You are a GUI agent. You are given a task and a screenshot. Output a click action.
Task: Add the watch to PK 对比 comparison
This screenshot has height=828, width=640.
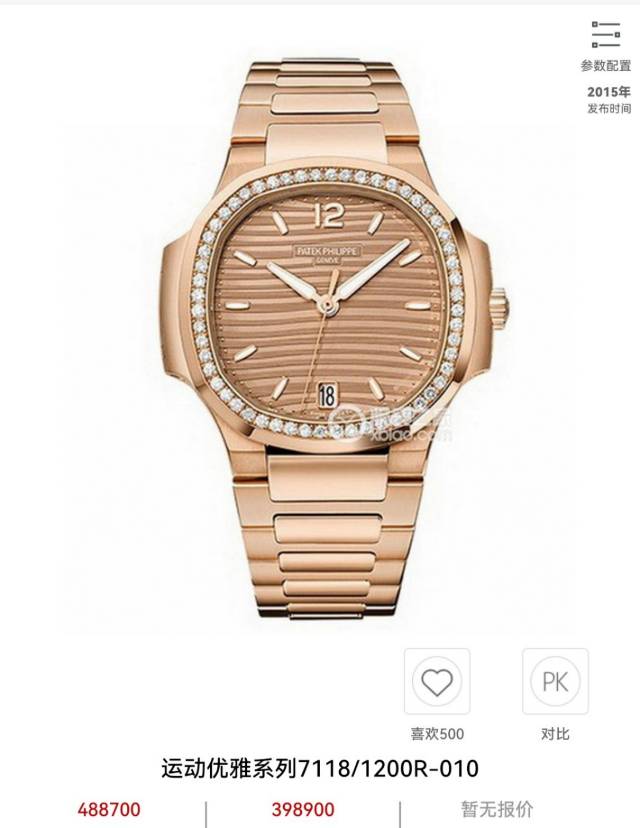tap(555, 682)
